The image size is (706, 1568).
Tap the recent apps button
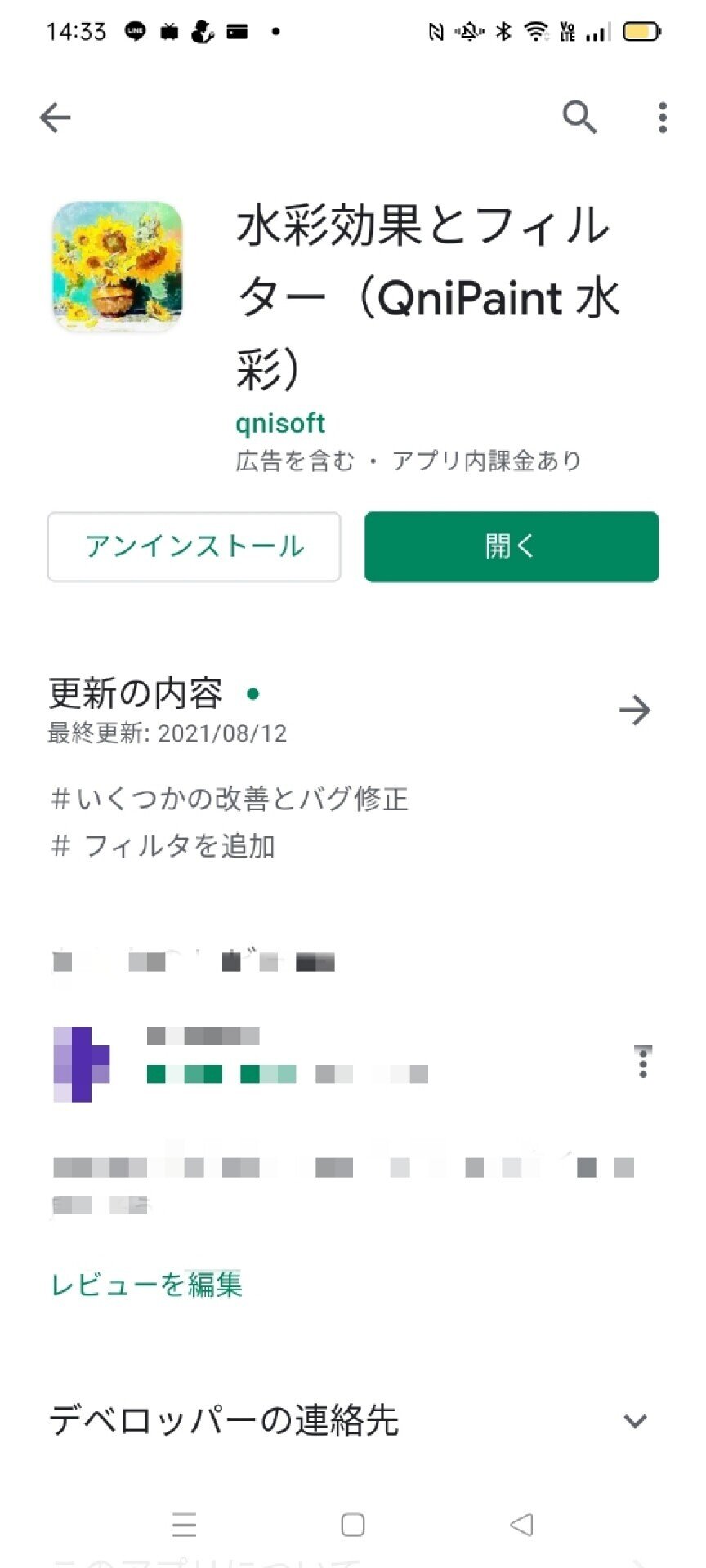coord(185,1524)
